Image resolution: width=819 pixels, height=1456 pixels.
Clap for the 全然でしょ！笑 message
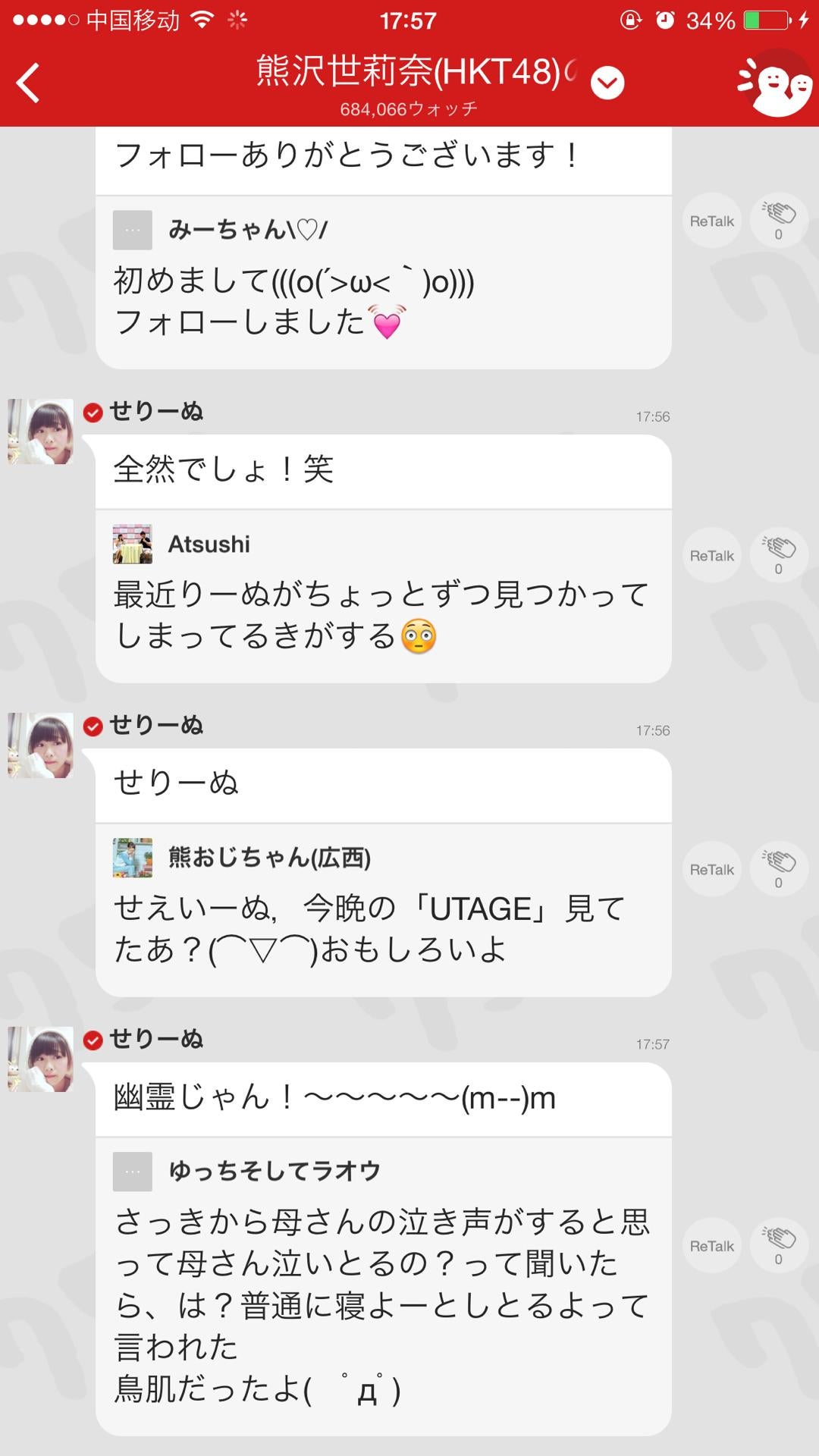778,555
